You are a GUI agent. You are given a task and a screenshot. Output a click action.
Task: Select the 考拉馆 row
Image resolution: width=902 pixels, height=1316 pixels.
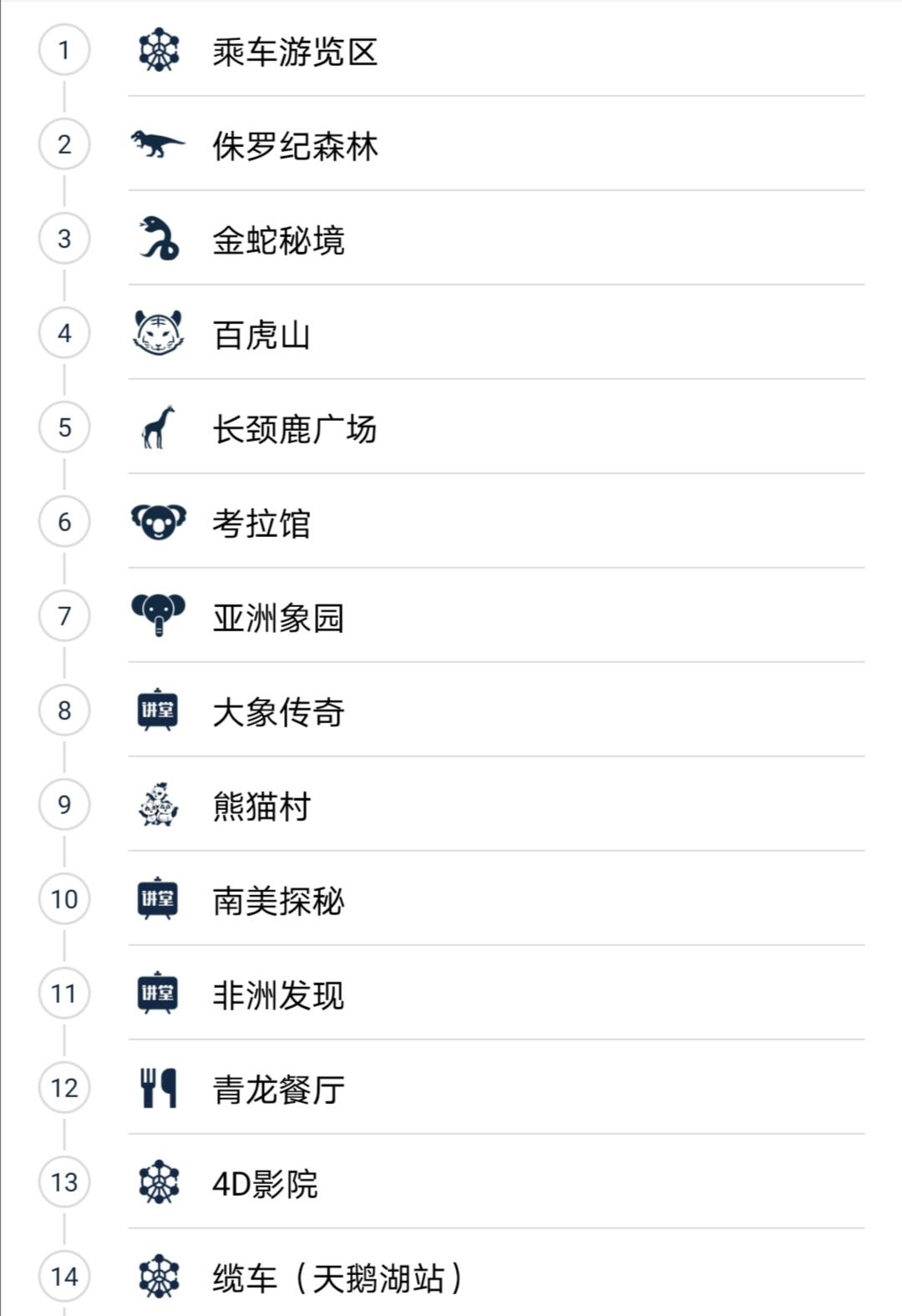pyautogui.click(x=261, y=524)
